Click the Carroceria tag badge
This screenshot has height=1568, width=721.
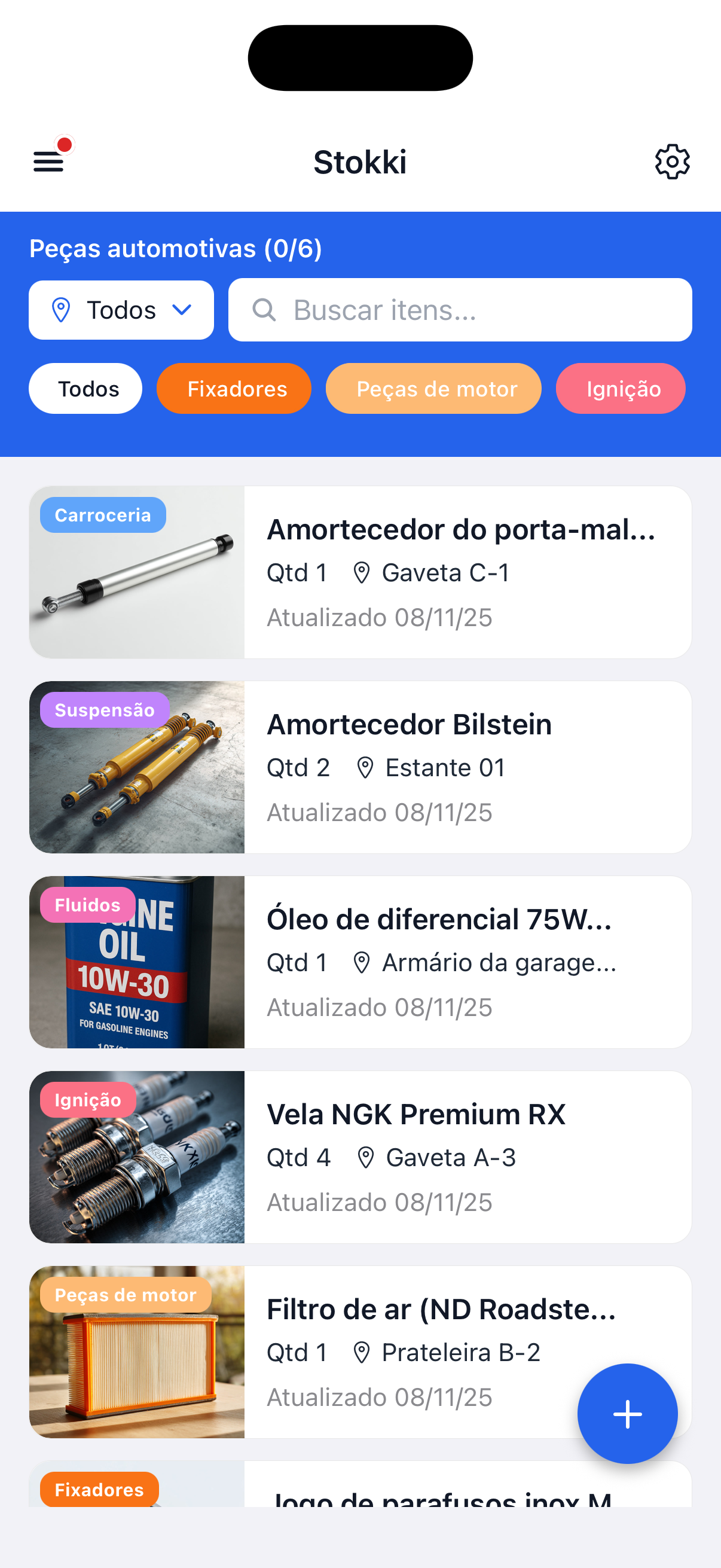point(102,514)
